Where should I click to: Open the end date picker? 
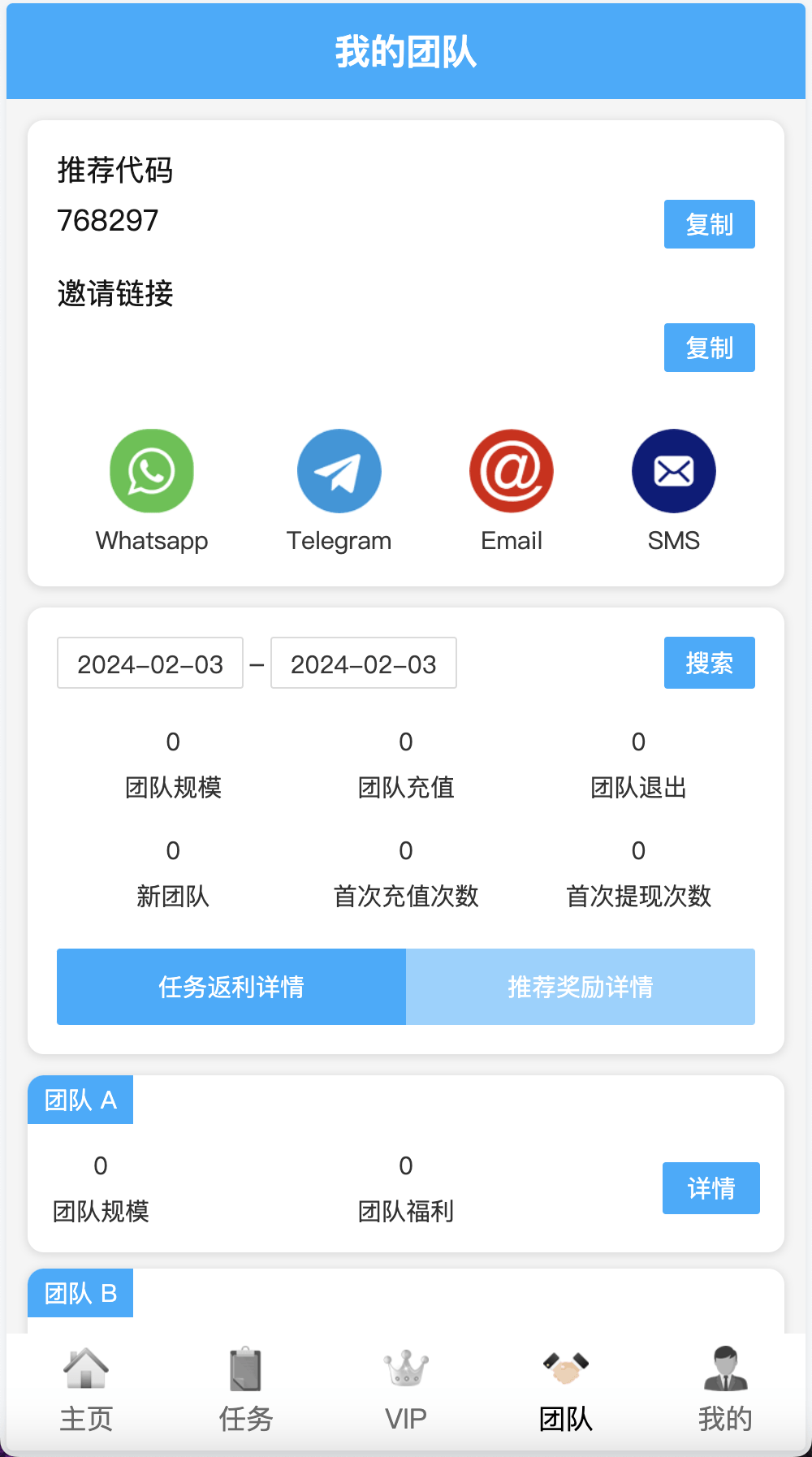(363, 664)
